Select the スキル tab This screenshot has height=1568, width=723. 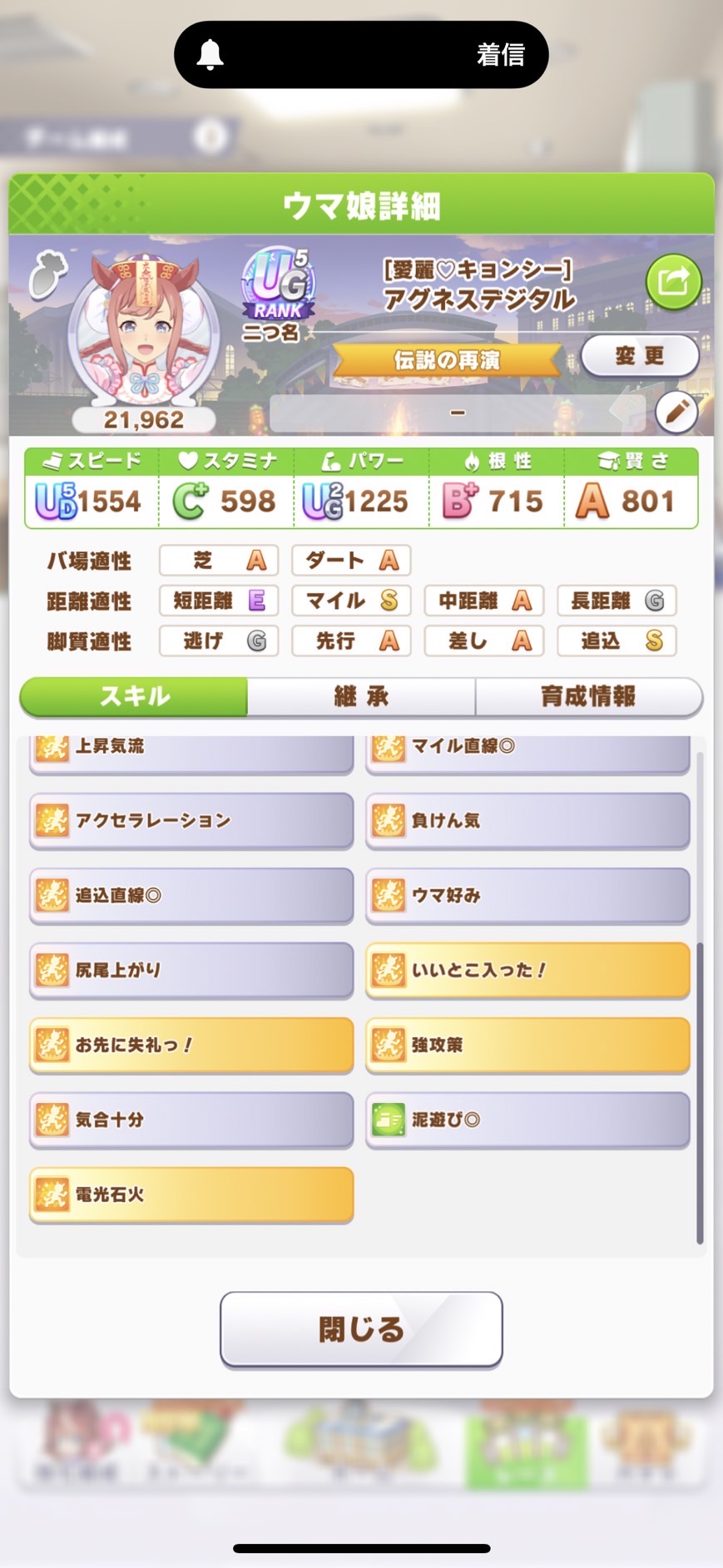click(x=134, y=696)
